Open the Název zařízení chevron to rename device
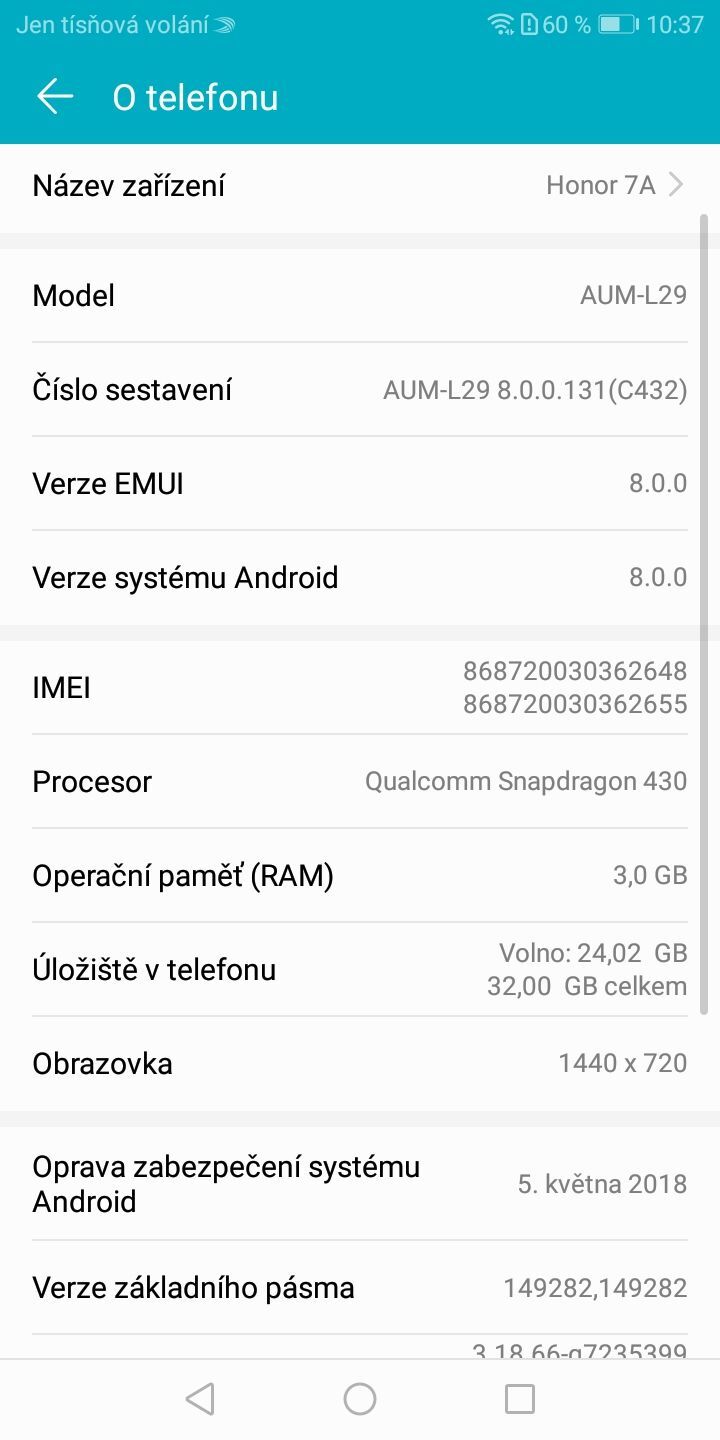 [x=676, y=185]
